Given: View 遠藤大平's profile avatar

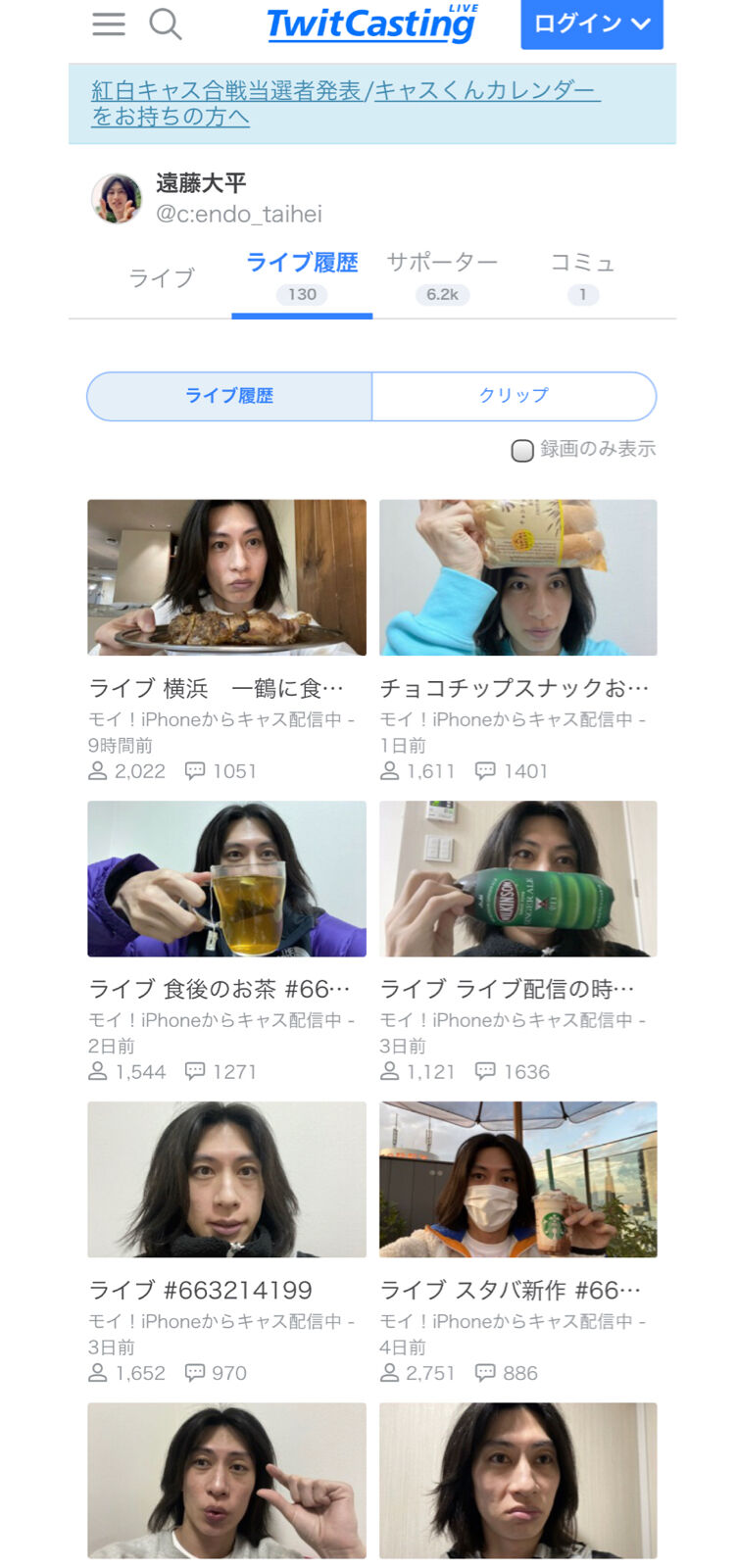Looking at the screenshot, I should pos(117,198).
